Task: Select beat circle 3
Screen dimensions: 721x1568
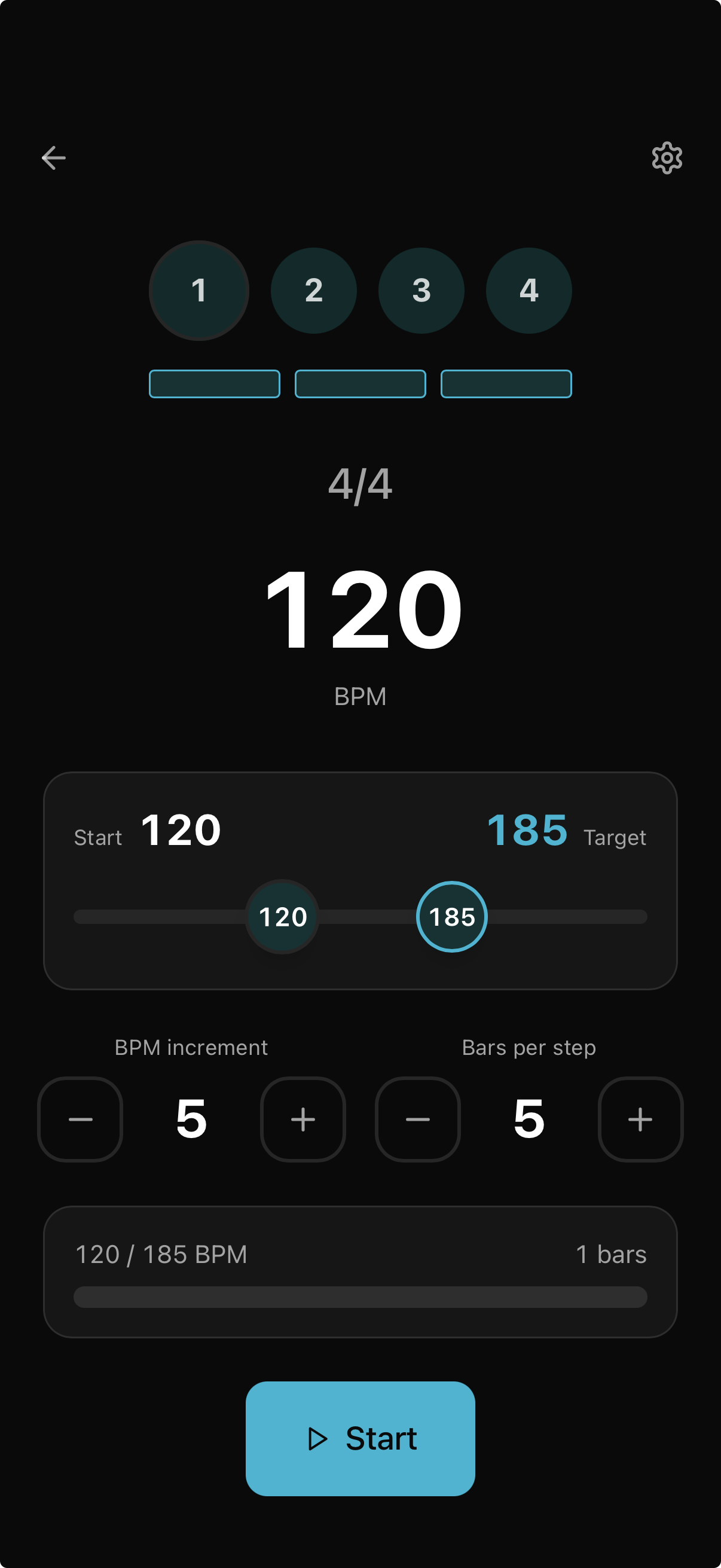Action: [x=421, y=292]
